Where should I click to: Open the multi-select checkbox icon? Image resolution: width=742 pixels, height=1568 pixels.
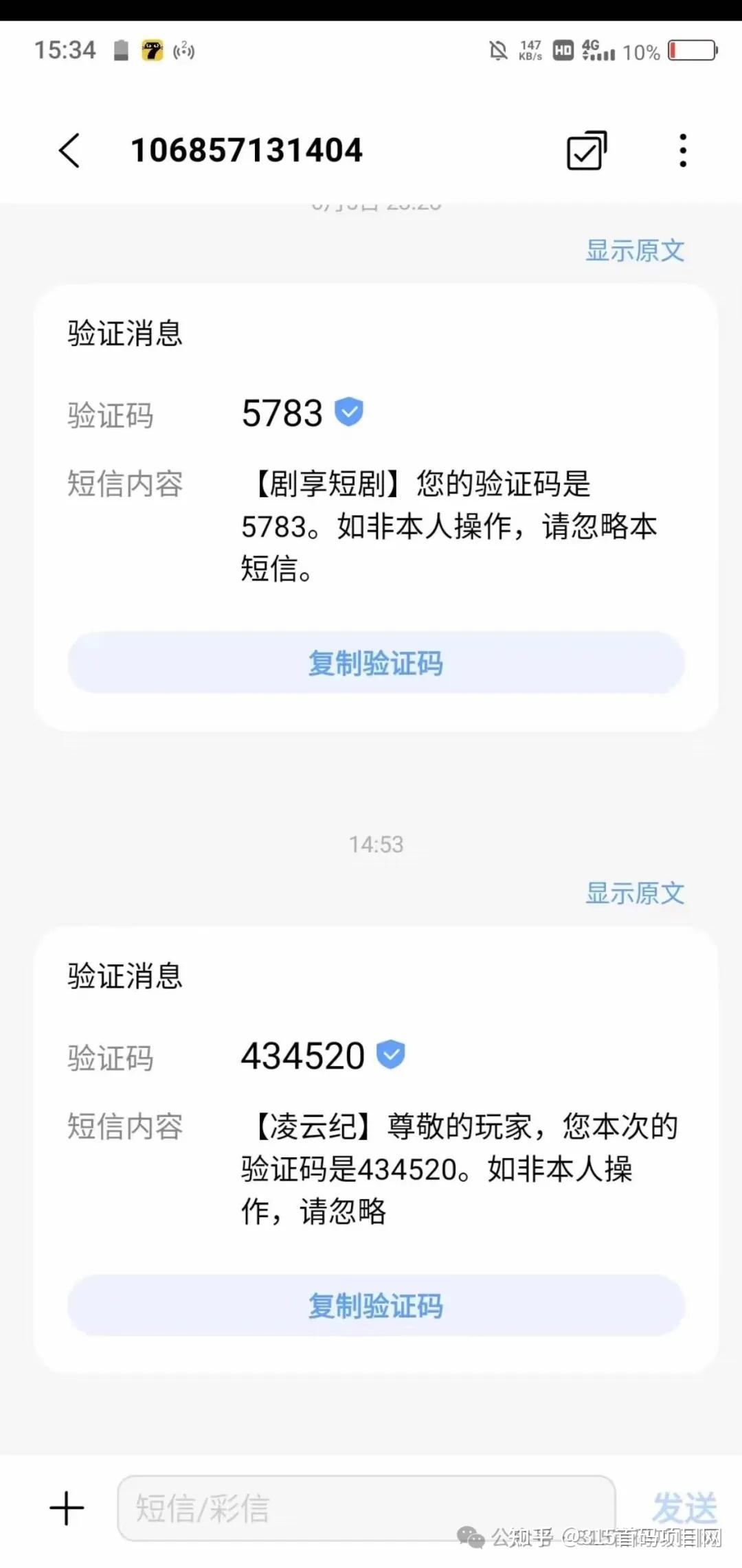[x=587, y=150]
